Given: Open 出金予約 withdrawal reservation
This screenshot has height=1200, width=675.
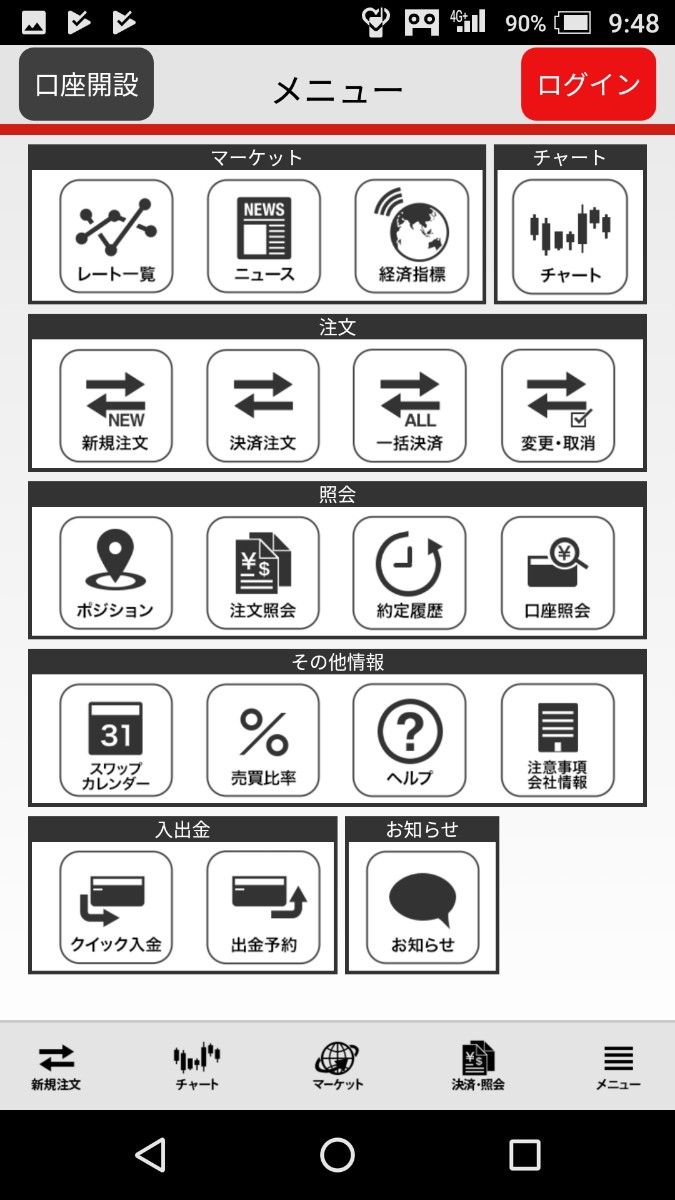Looking at the screenshot, I should click(263, 906).
